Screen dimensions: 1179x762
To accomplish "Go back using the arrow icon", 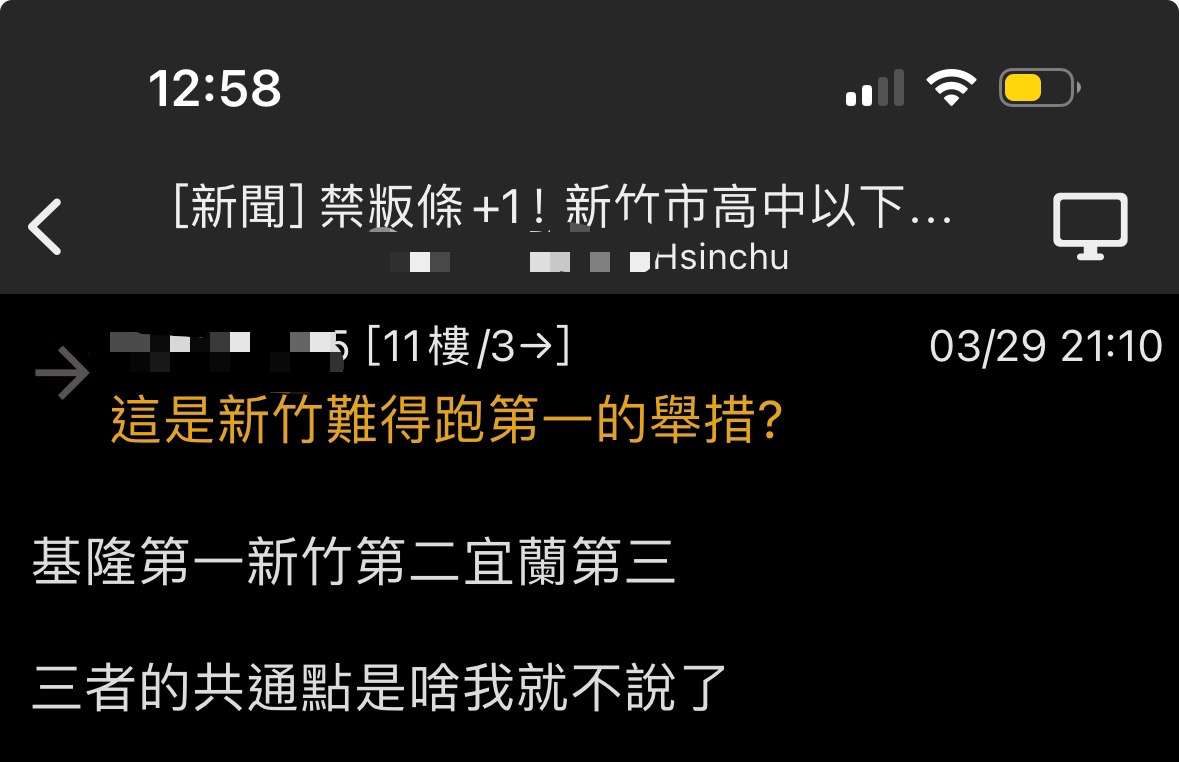I will click(46, 226).
